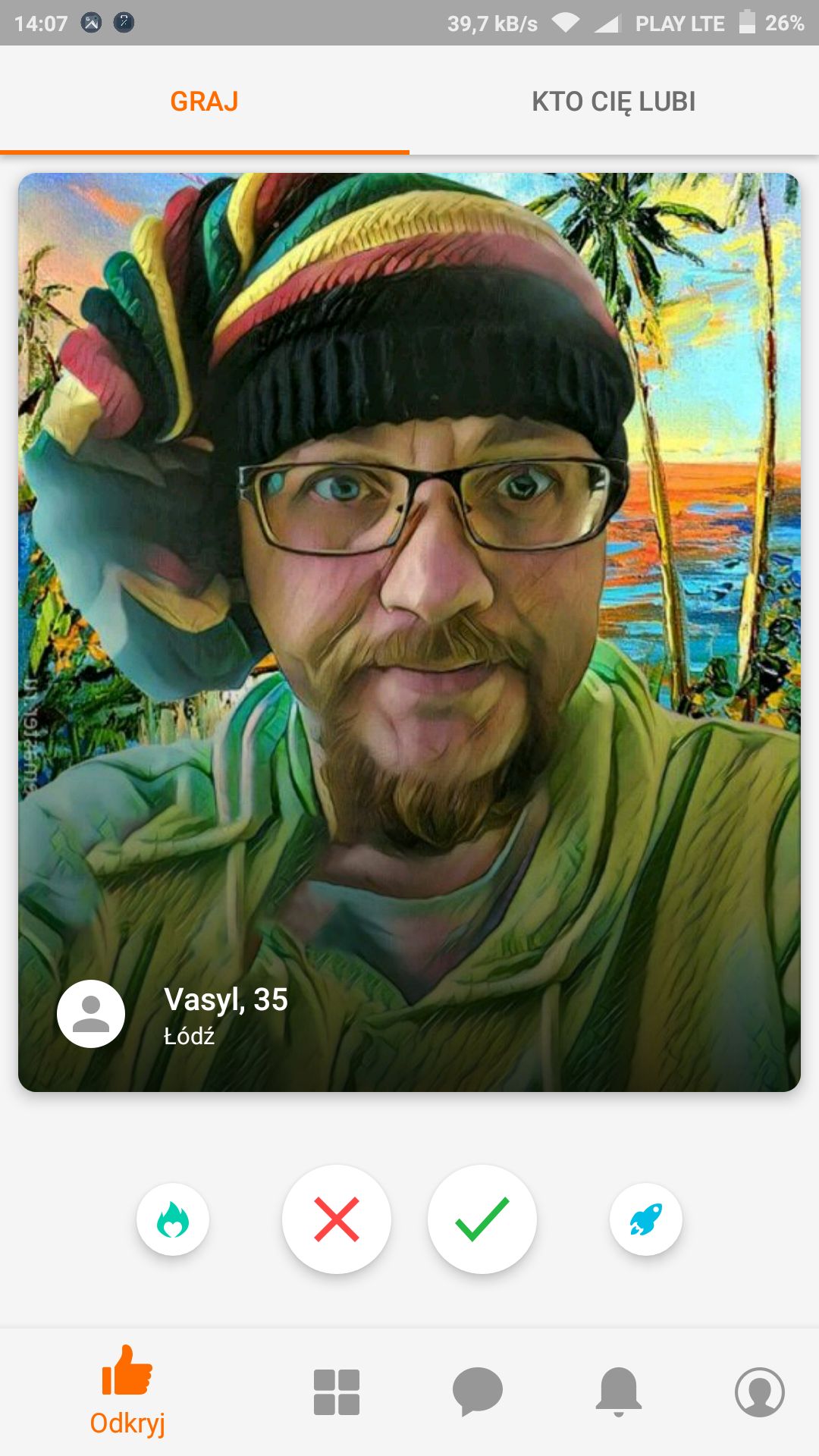The image size is (819, 1456).
Task: Open the messages chat bubble
Action: [x=478, y=1392]
